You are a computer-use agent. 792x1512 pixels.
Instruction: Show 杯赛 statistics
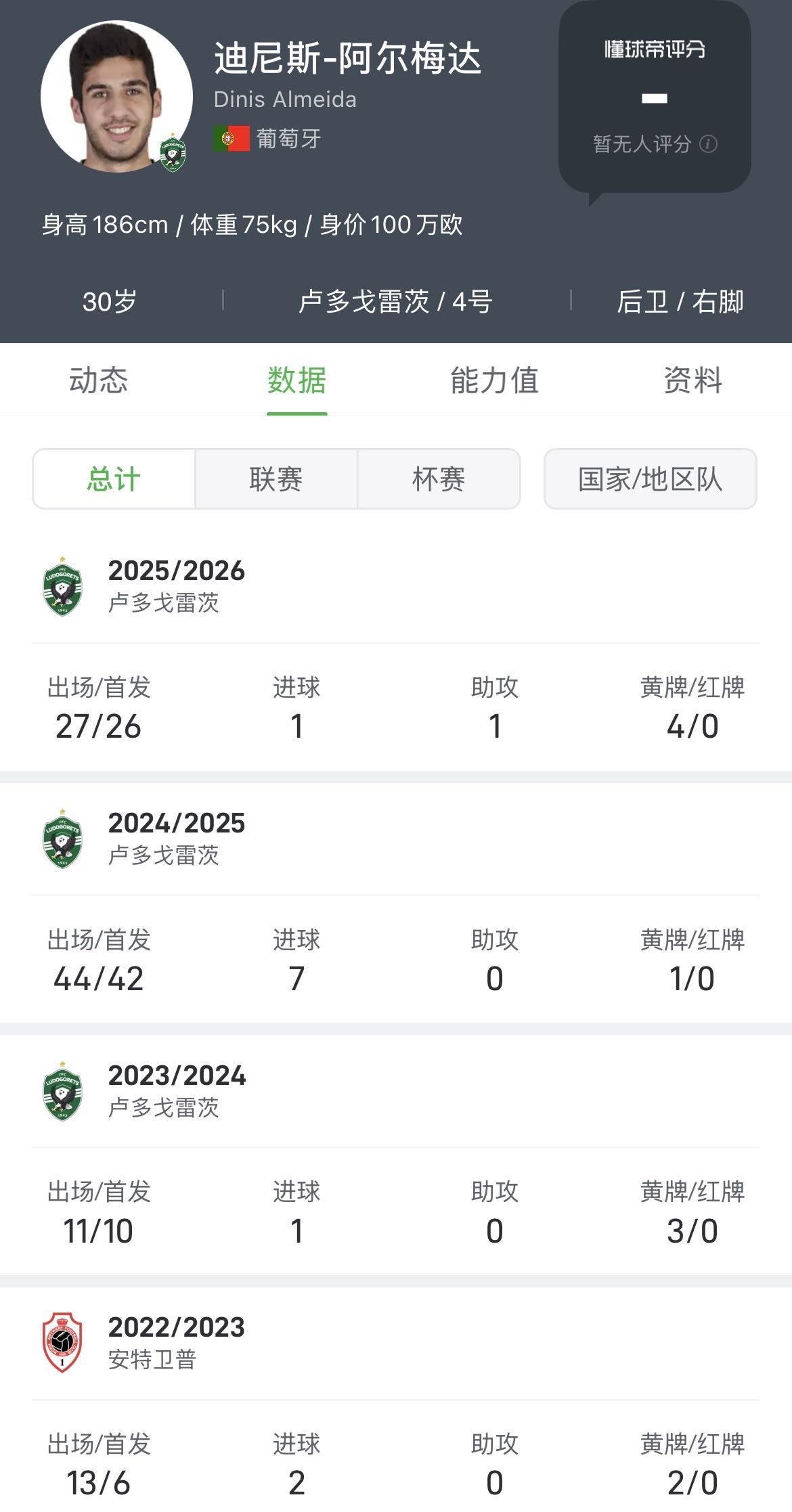click(x=439, y=479)
